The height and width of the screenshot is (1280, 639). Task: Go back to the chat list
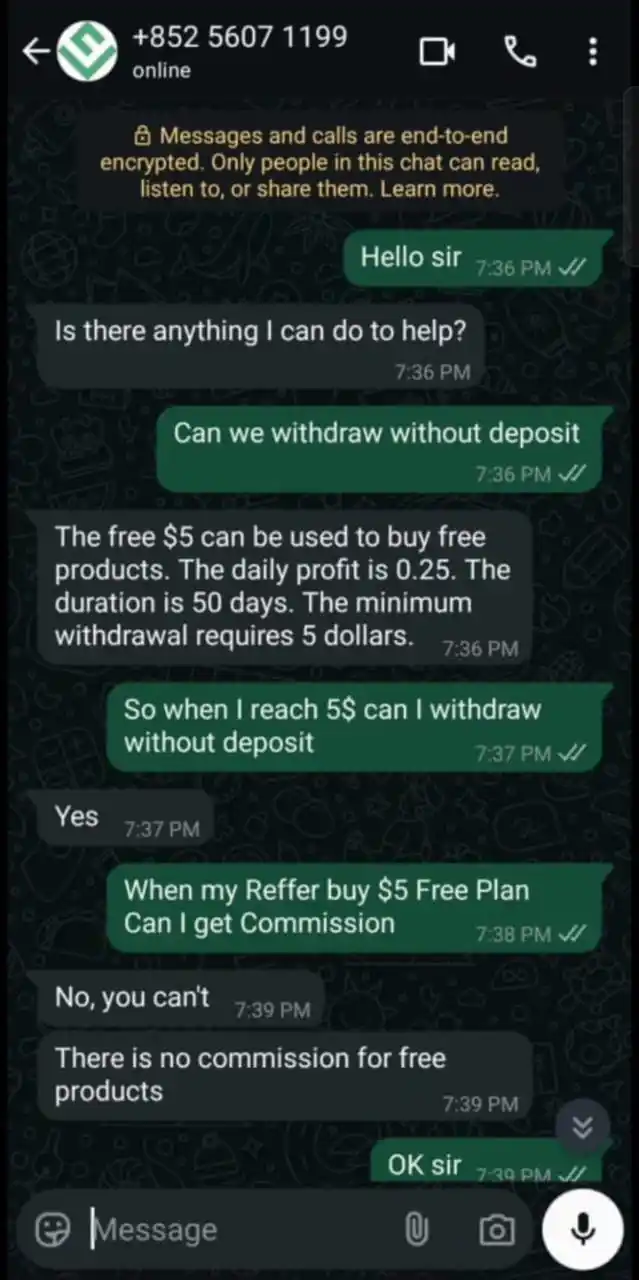click(x=34, y=52)
